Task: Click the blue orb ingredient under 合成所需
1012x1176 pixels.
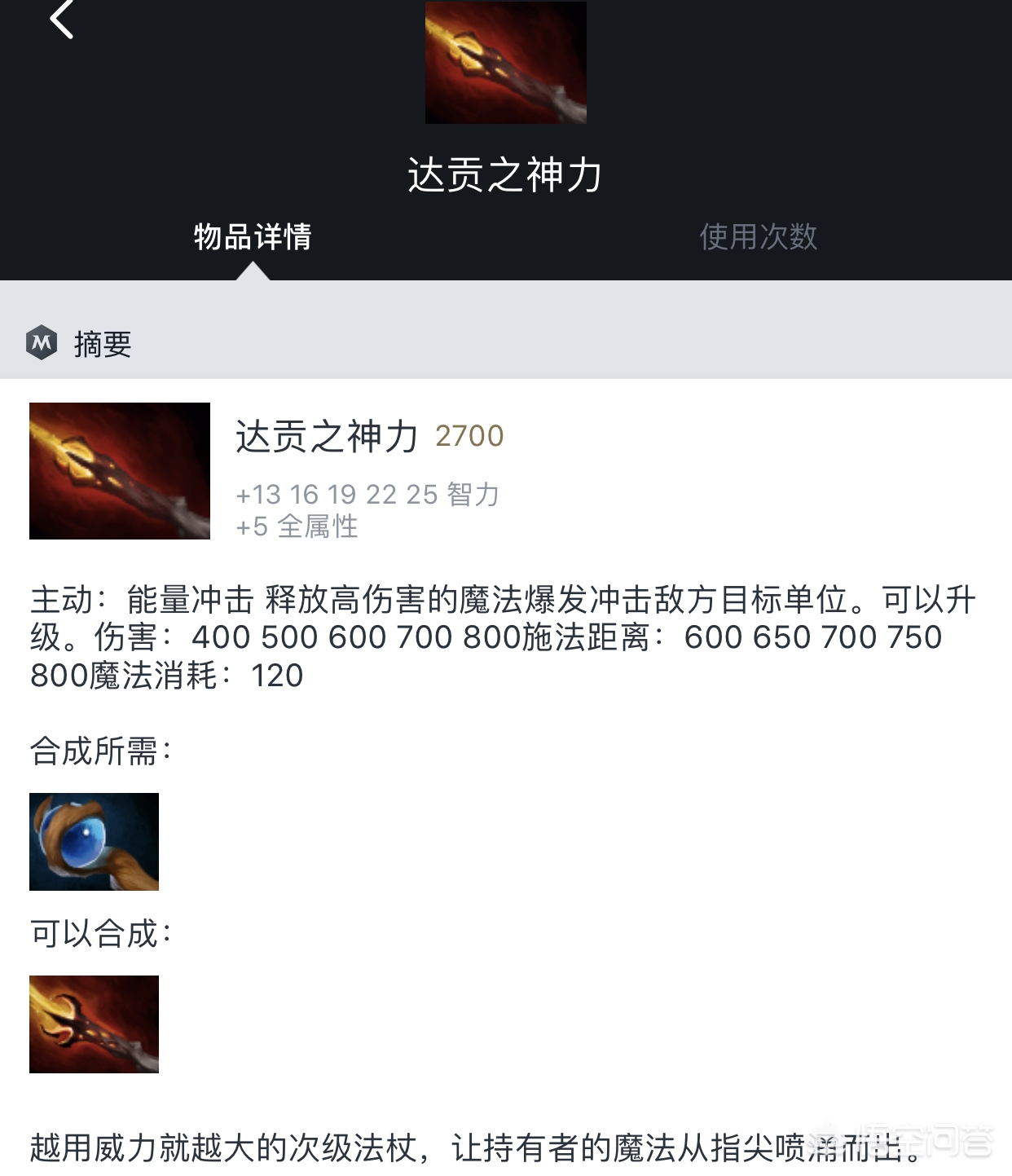Action: 95,843
